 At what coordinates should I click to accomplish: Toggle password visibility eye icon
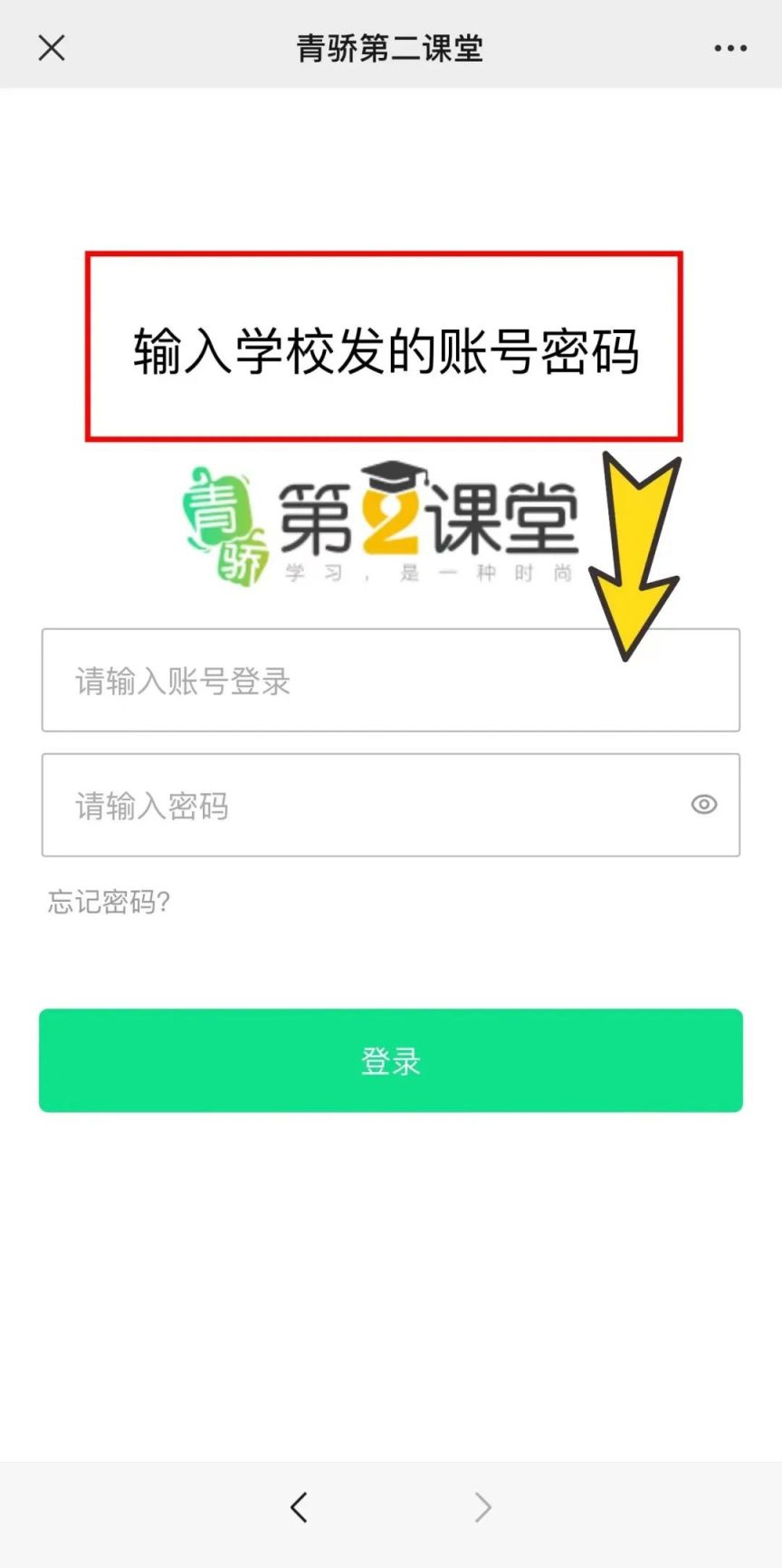[704, 804]
